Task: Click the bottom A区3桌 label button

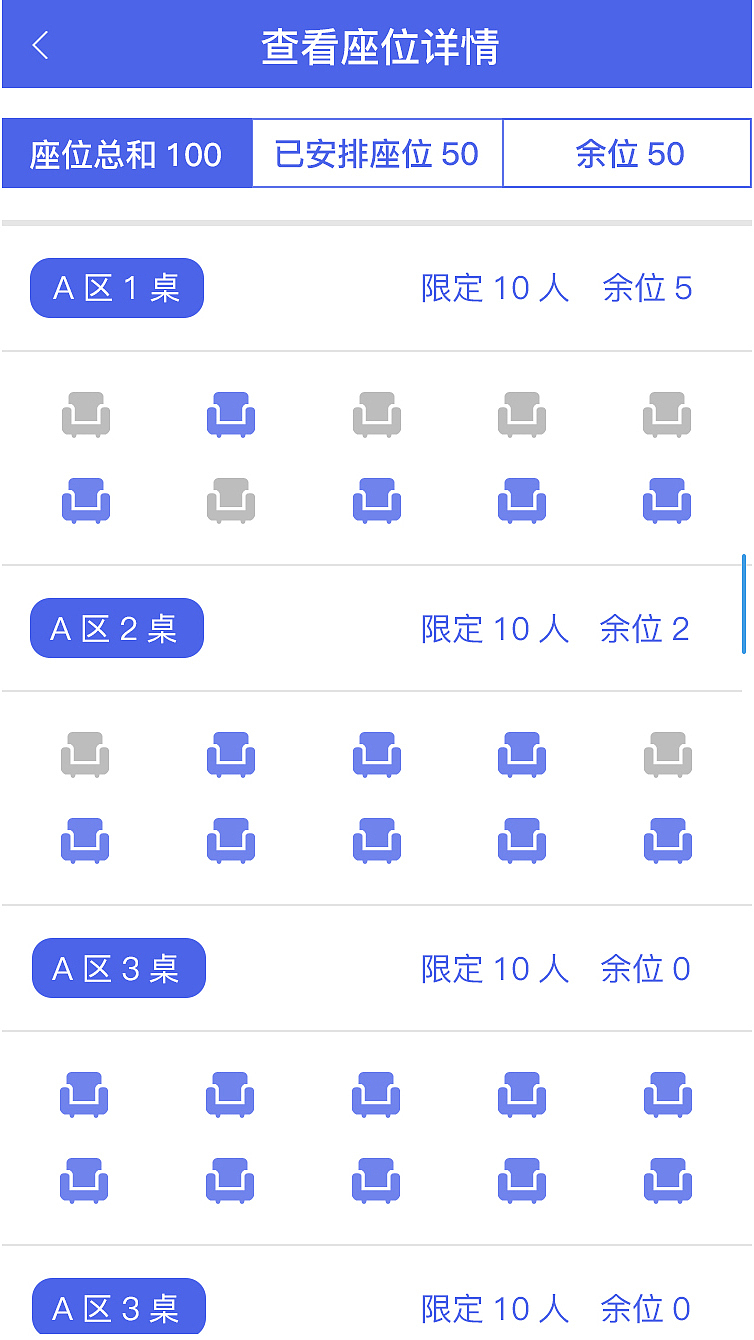Action: (118, 1307)
